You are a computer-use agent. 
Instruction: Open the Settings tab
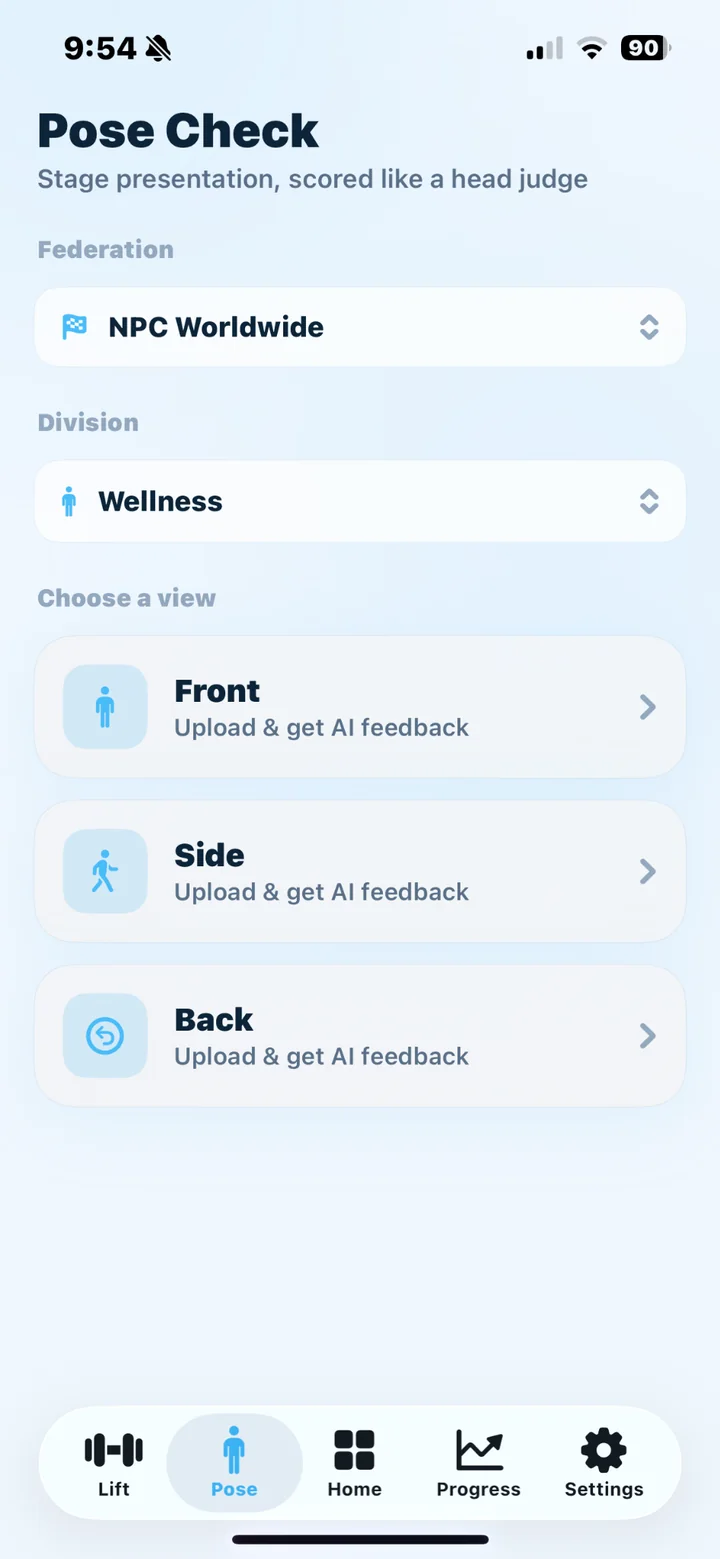(x=604, y=1463)
